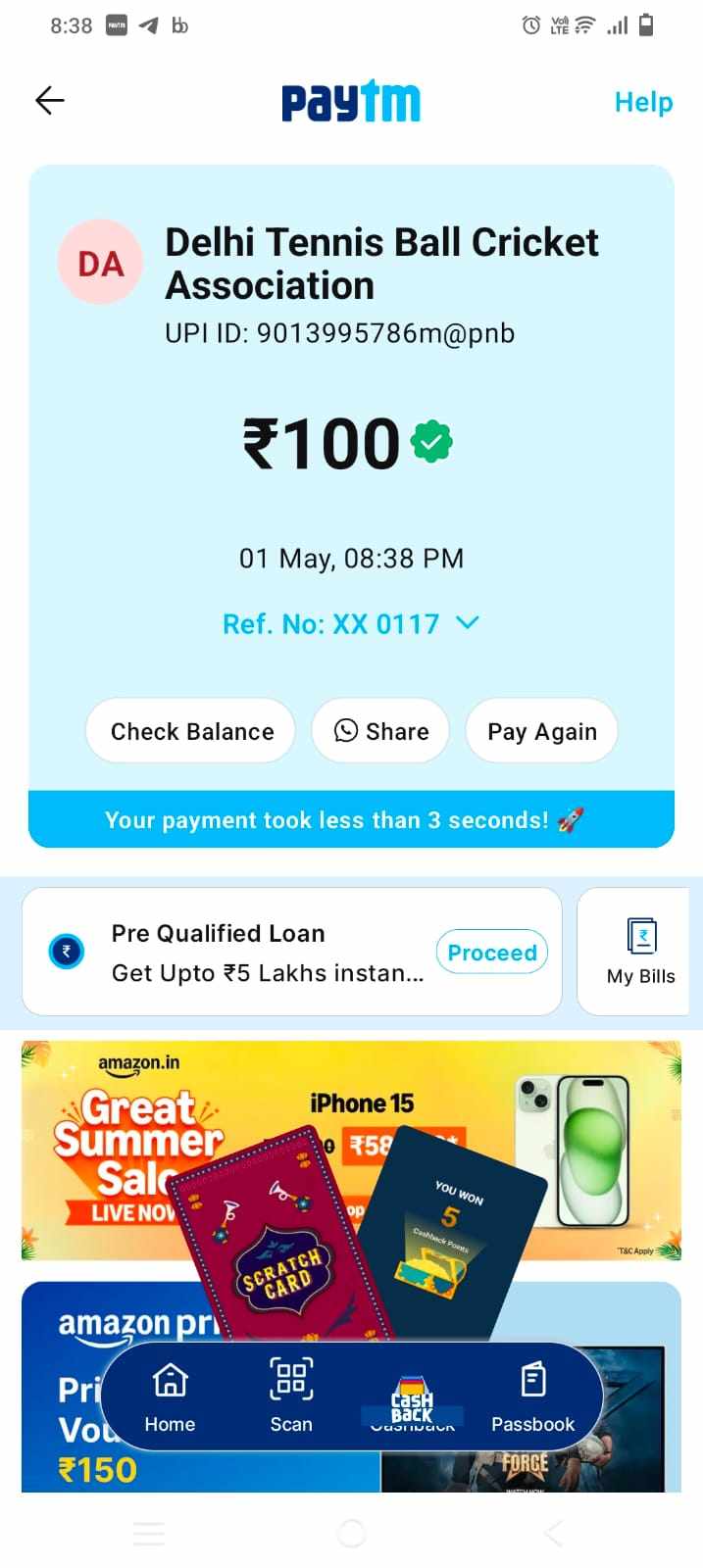The width and height of the screenshot is (703, 1568).
Task: Tap Pay Again button
Action: [x=541, y=731]
